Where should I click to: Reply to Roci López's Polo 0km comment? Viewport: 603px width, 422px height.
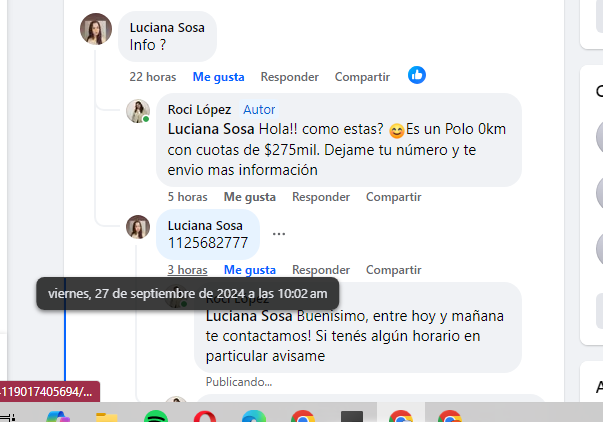tap(320, 197)
